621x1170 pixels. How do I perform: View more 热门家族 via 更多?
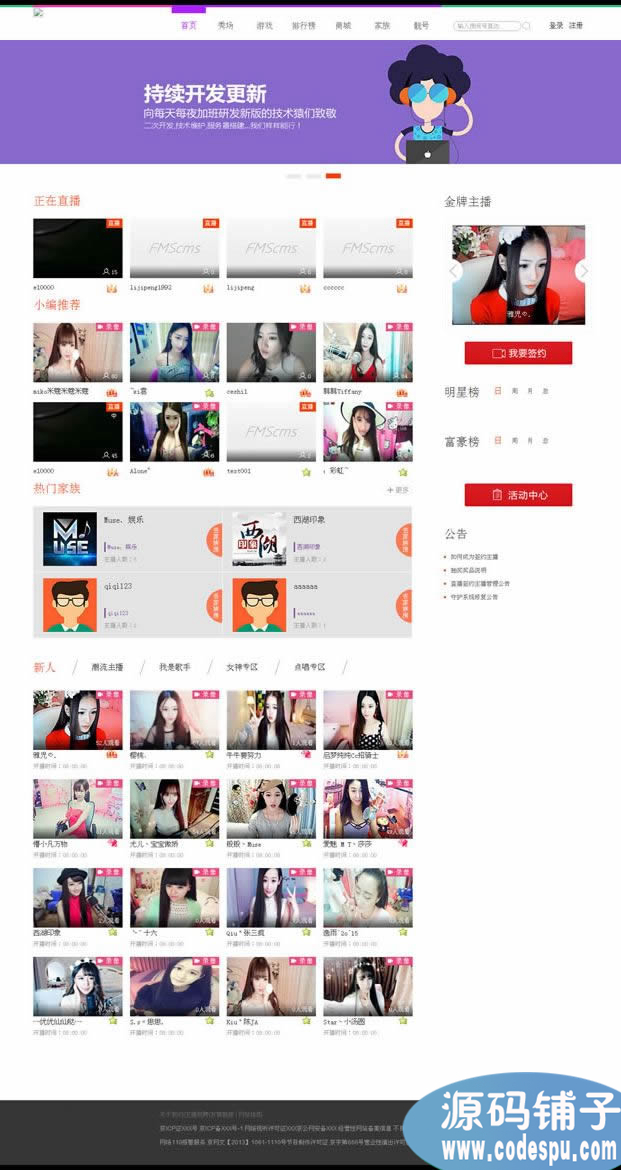click(398, 490)
